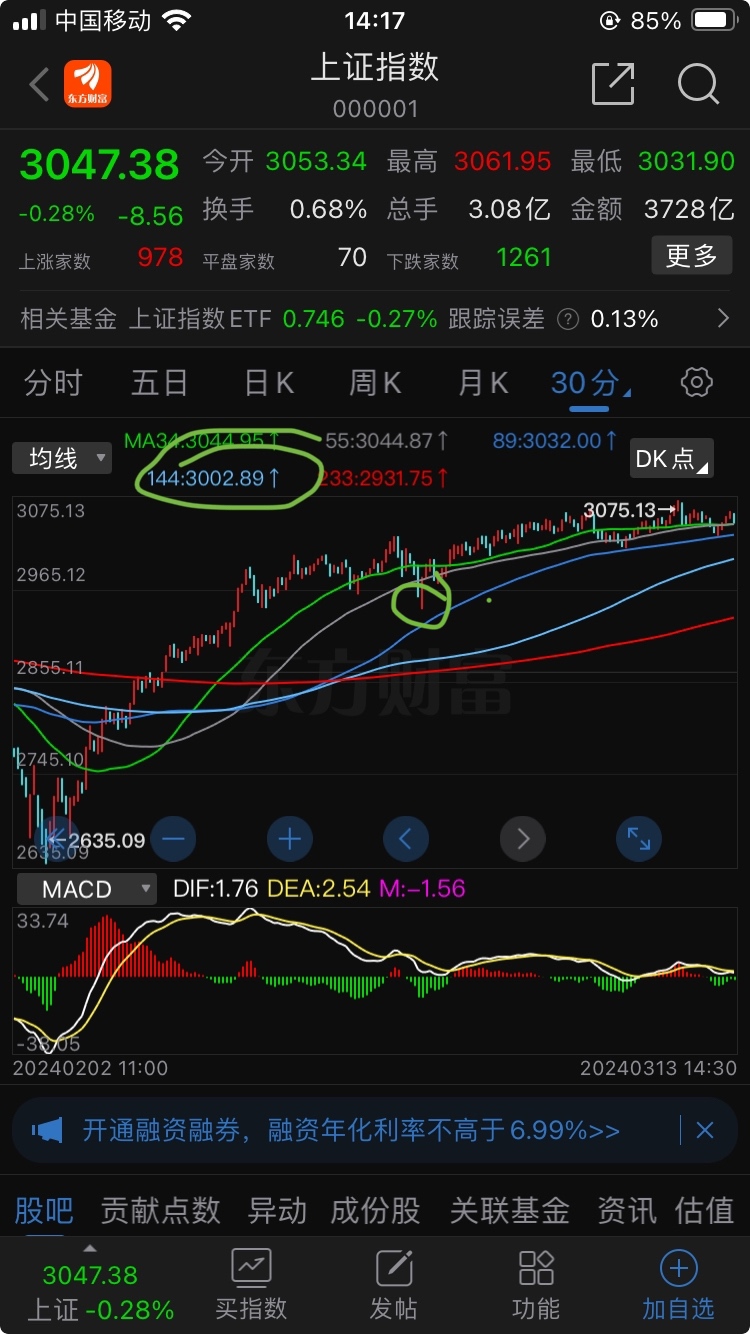Click the share icon in the title bar
This screenshot has height=1334, width=750.
tap(614, 84)
